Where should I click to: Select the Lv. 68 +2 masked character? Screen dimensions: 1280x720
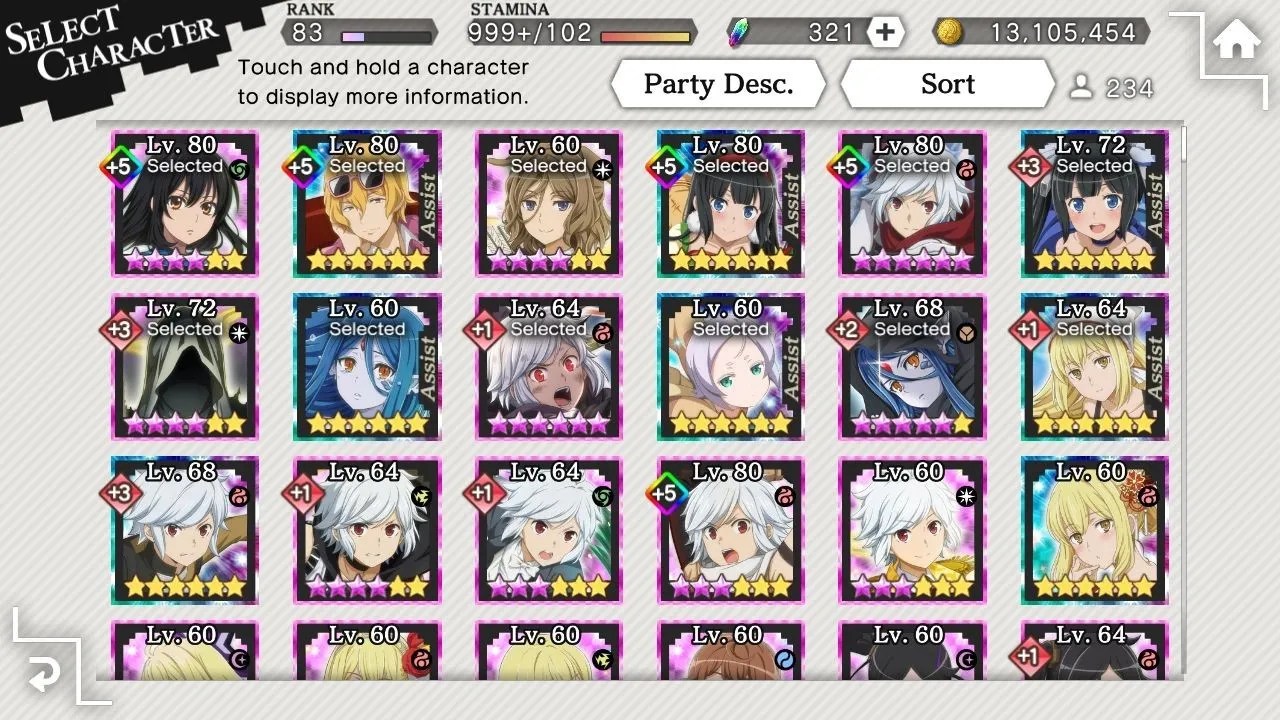click(x=912, y=368)
